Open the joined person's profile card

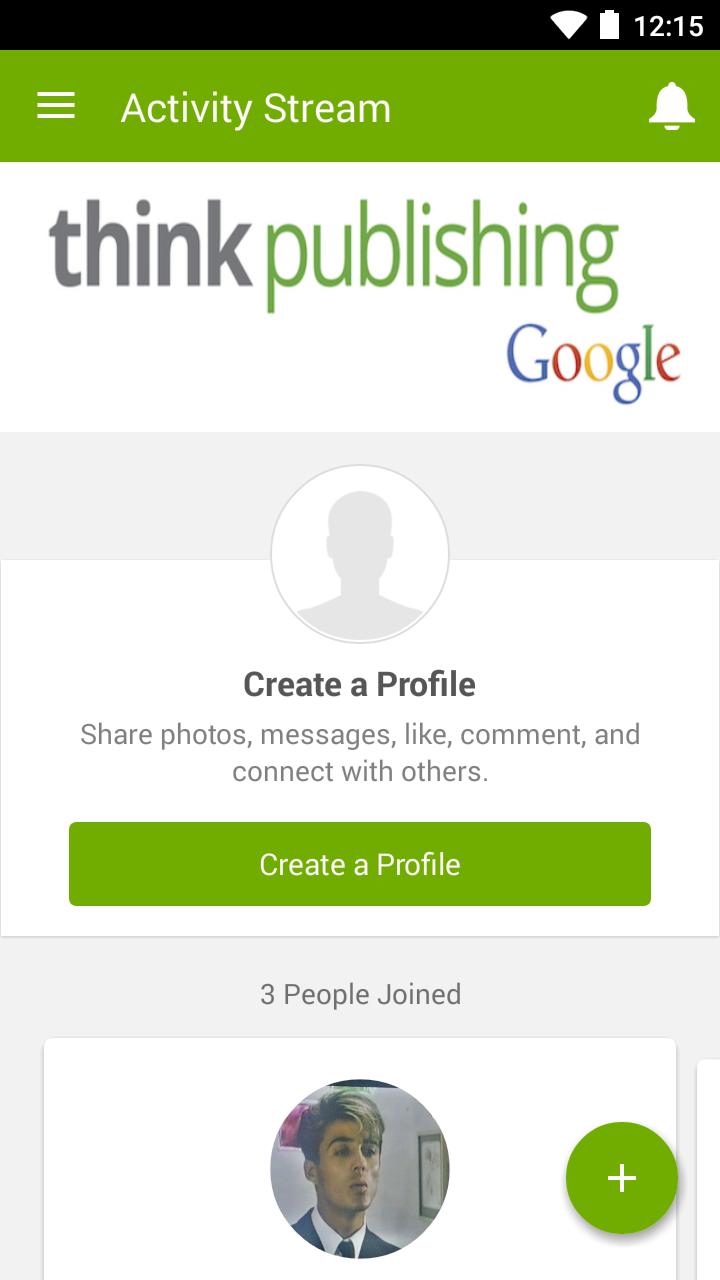(x=360, y=1168)
